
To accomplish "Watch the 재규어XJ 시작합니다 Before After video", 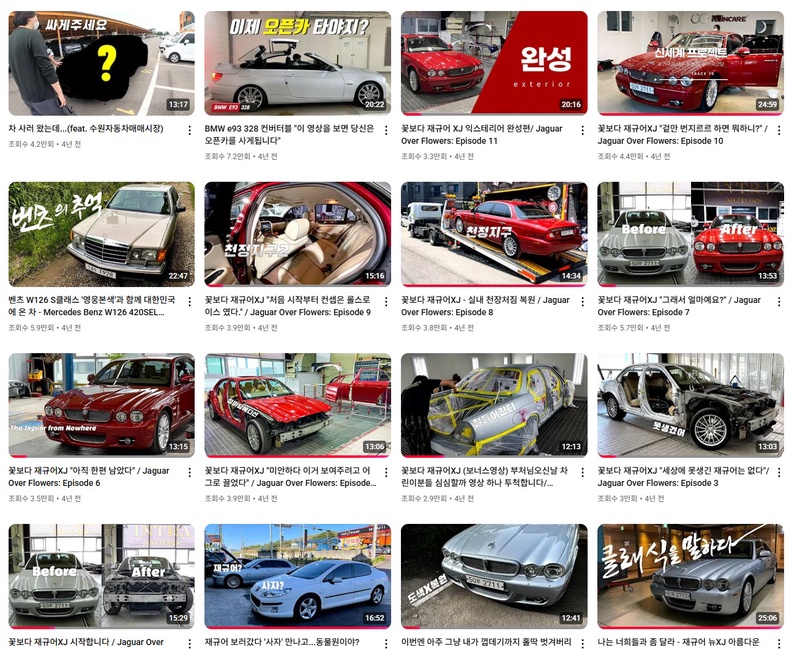I will pos(101,576).
